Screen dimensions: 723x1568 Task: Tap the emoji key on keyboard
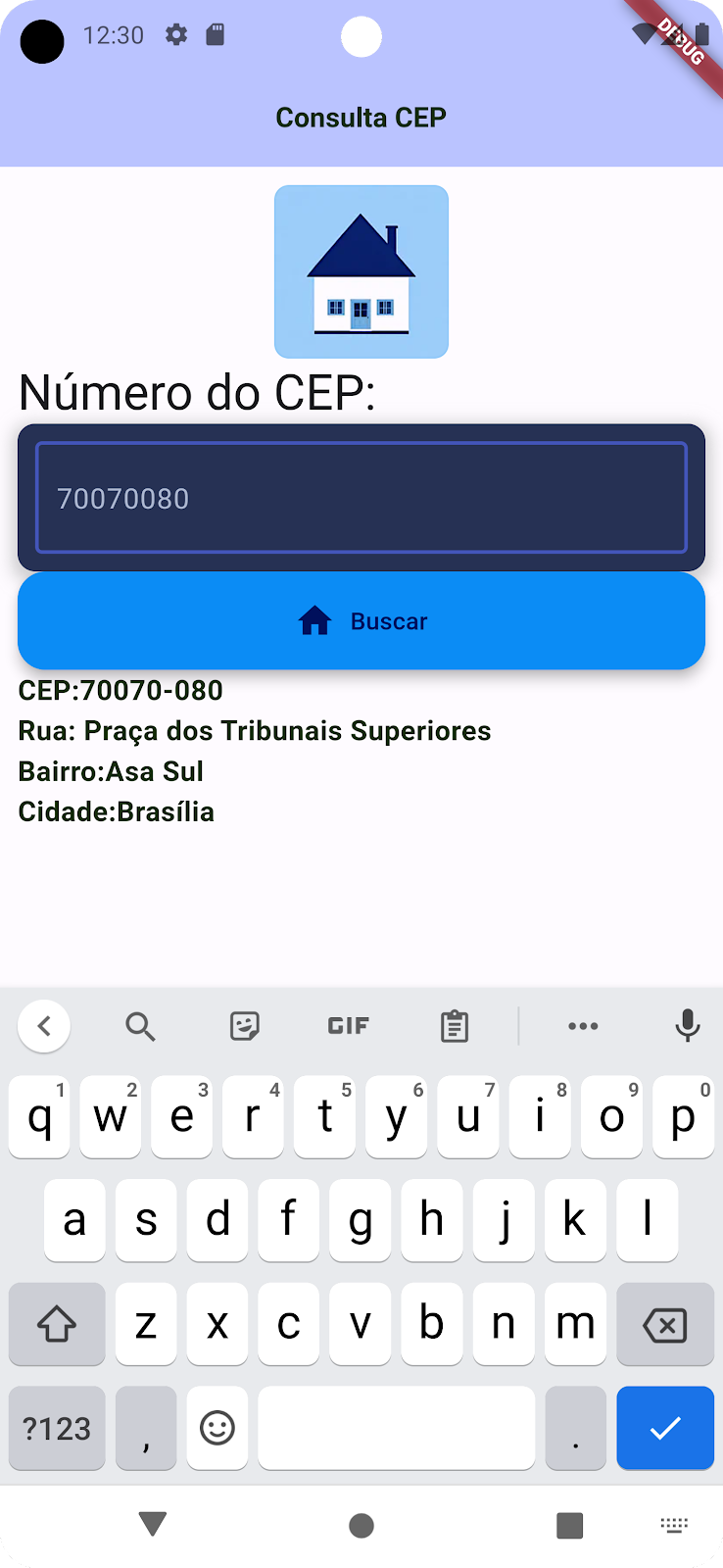(217, 1428)
